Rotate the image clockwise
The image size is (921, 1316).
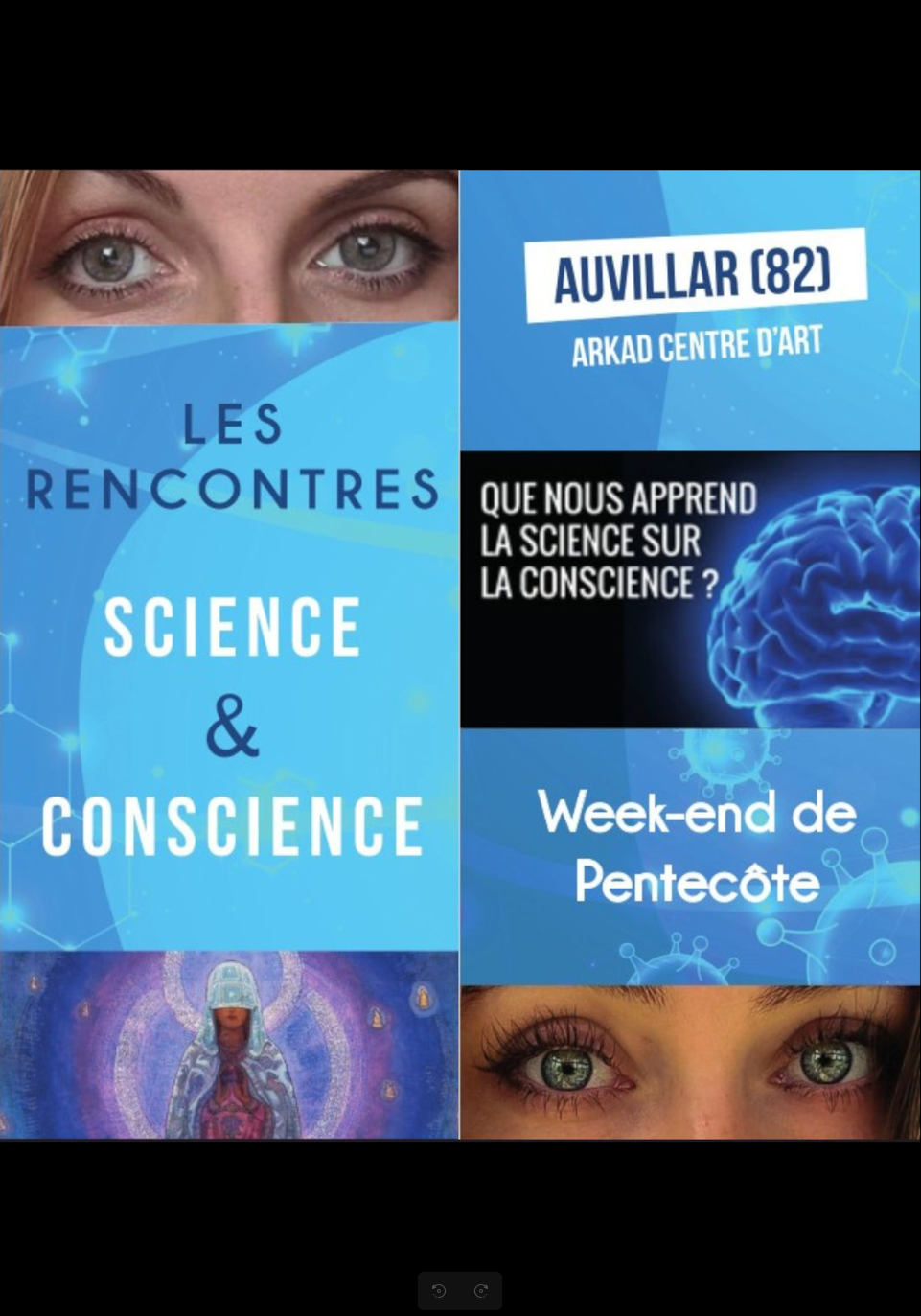pyautogui.click(x=481, y=1291)
